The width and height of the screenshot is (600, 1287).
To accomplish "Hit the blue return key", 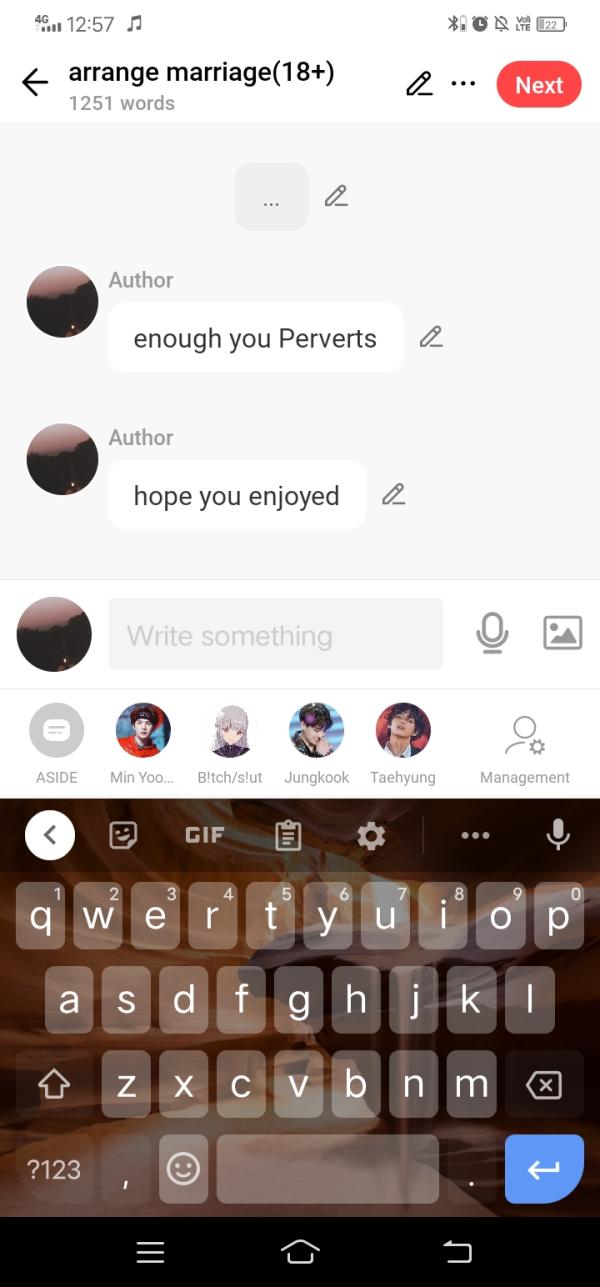I will click(543, 1168).
